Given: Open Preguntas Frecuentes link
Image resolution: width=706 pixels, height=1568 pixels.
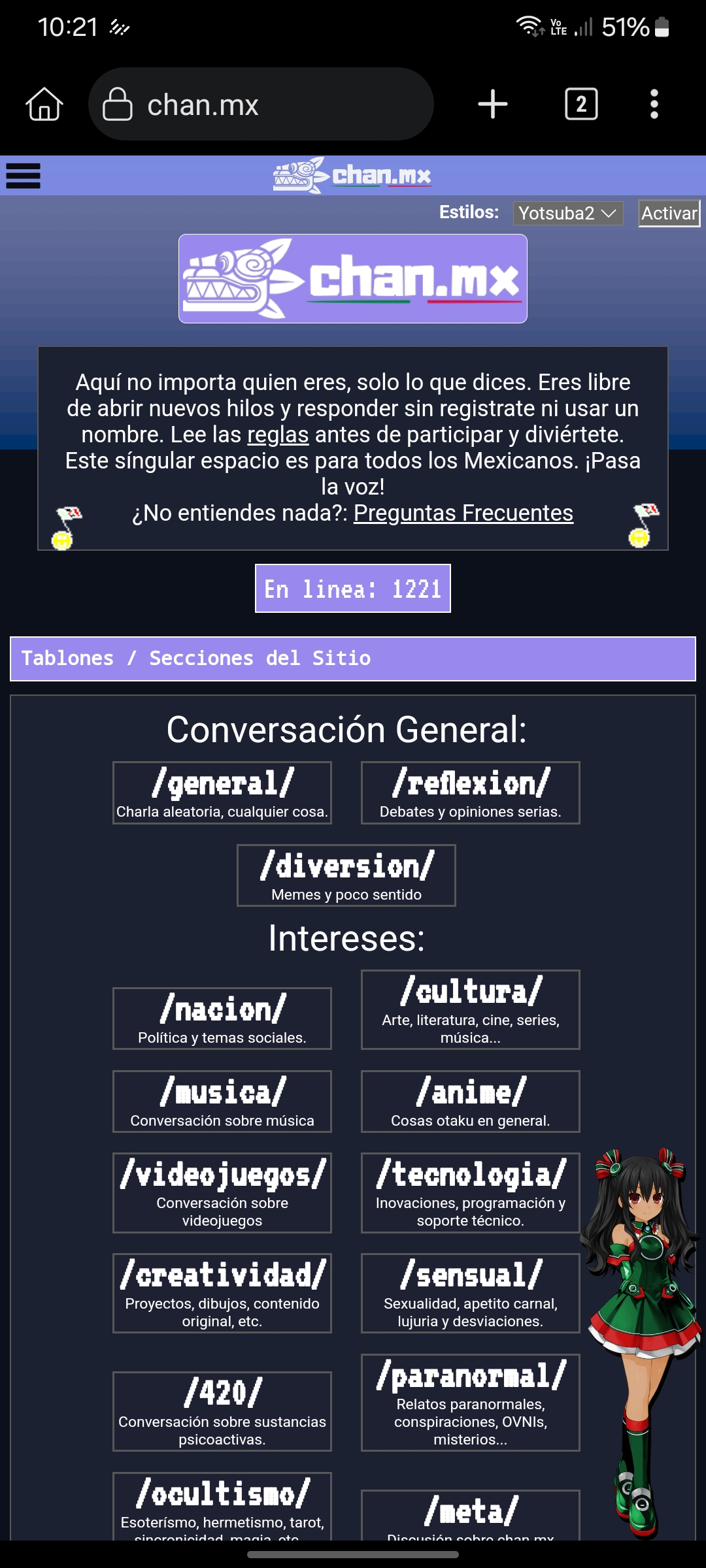Looking at the screenshot, I should pyautogui.click(x=463, y=513).
